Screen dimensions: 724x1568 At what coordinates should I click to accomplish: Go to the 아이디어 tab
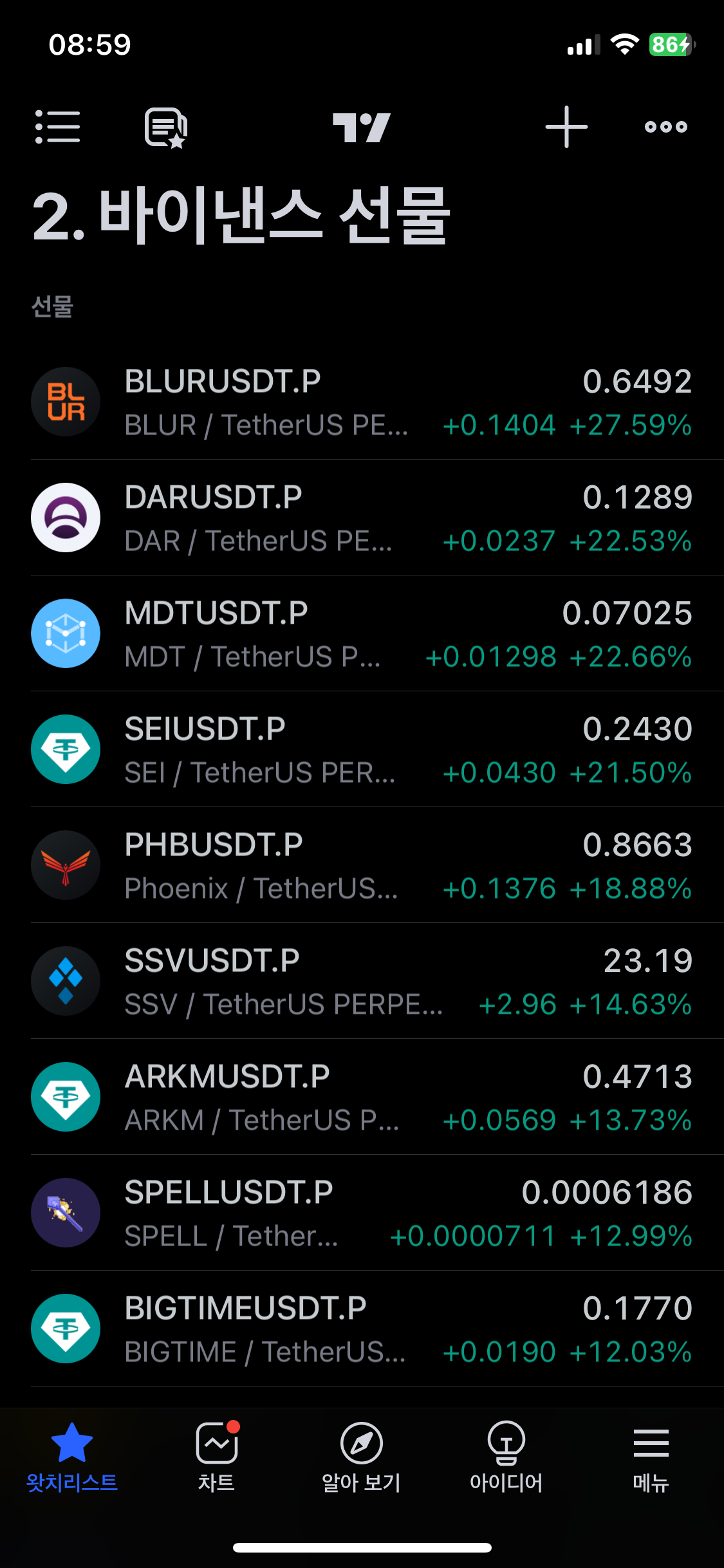coord(506,1457)
